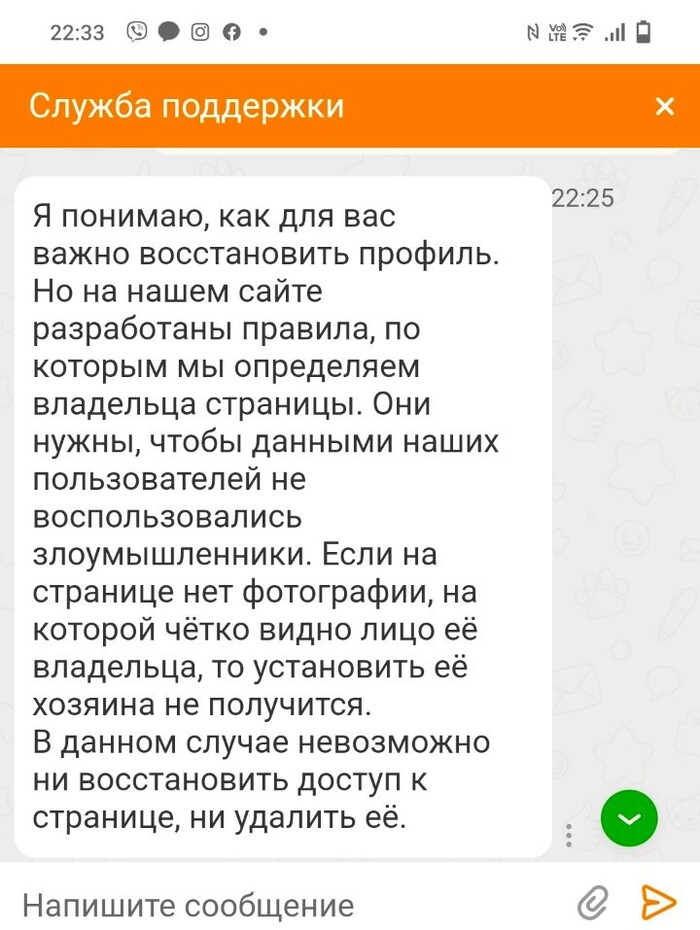Close the Служба поддержки chat

(664, 107)
